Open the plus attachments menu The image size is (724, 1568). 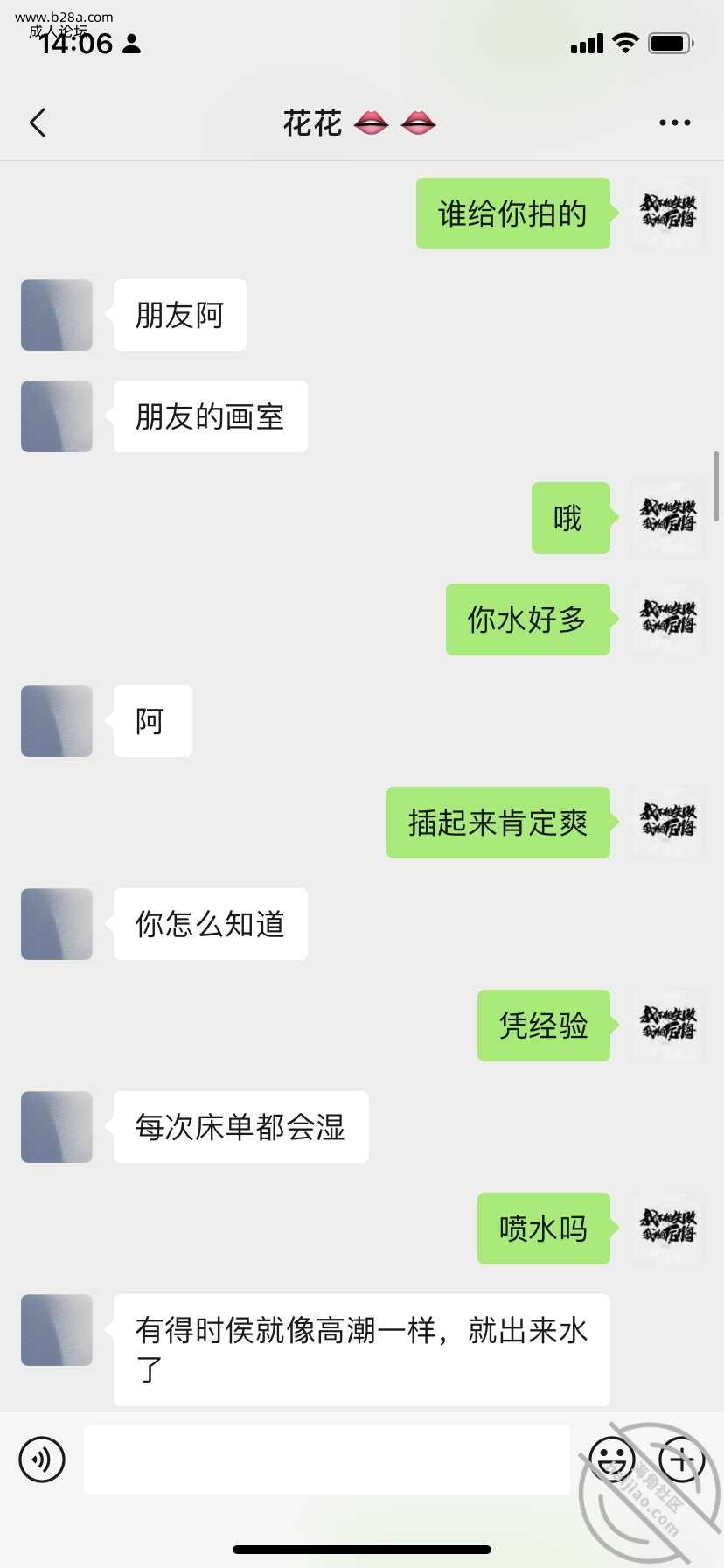pos(681,1459)
